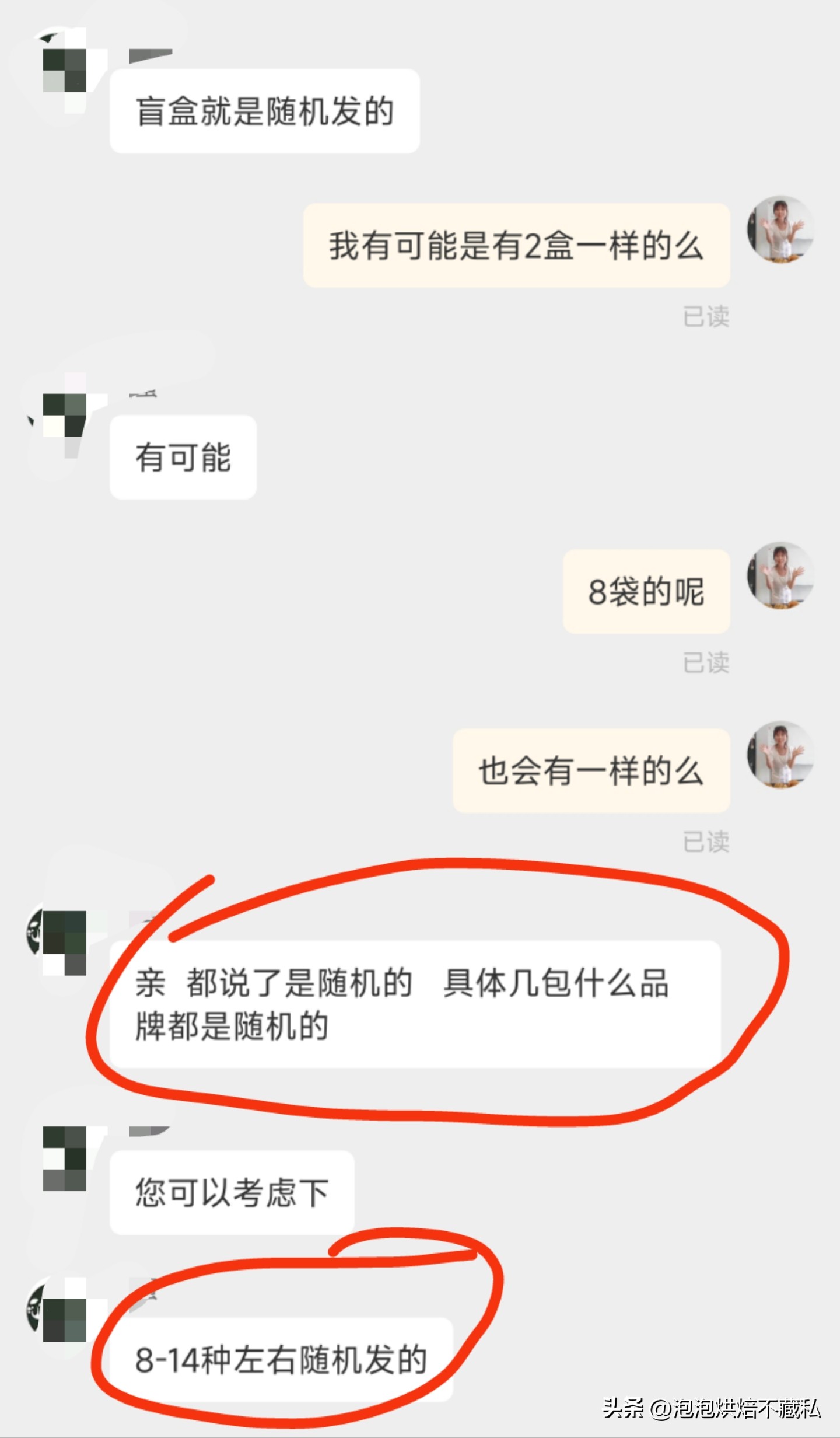Tap buyer avatar beside "8袋的呢"

(780, 575)
